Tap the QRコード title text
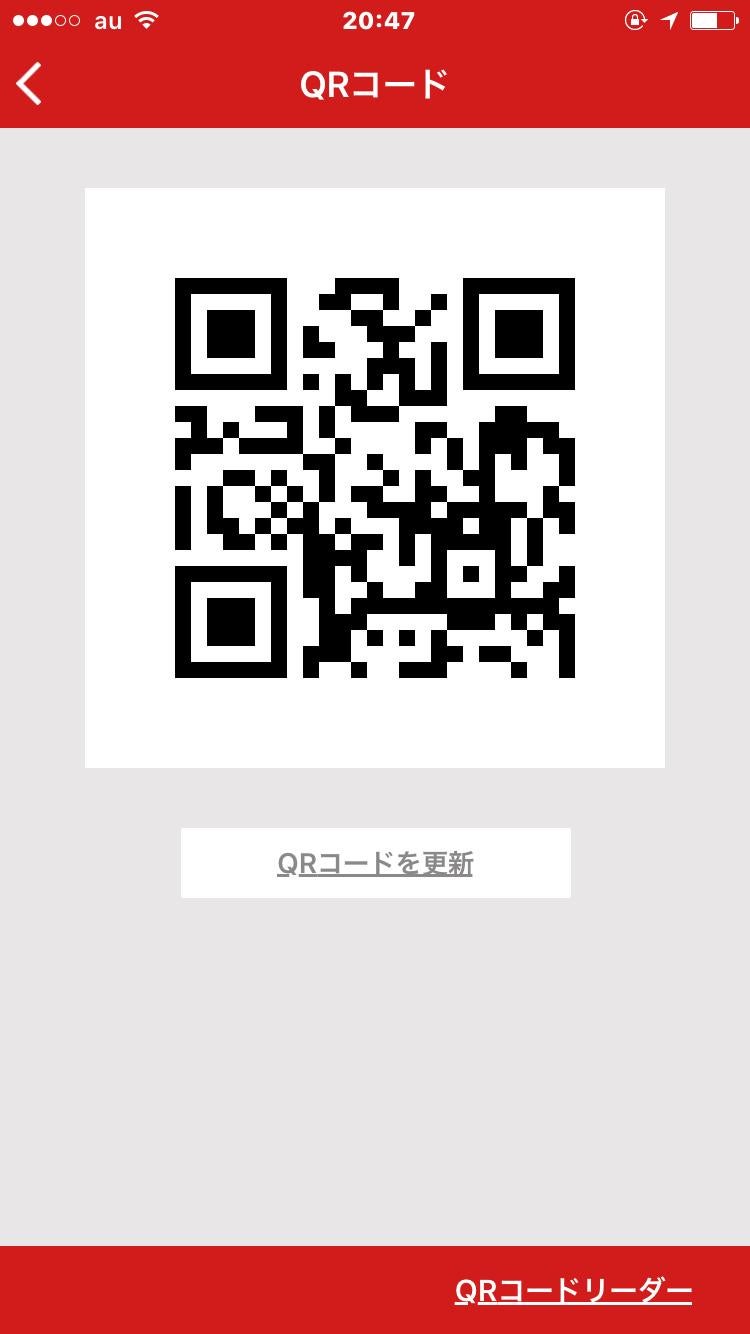 click(375, 84)
